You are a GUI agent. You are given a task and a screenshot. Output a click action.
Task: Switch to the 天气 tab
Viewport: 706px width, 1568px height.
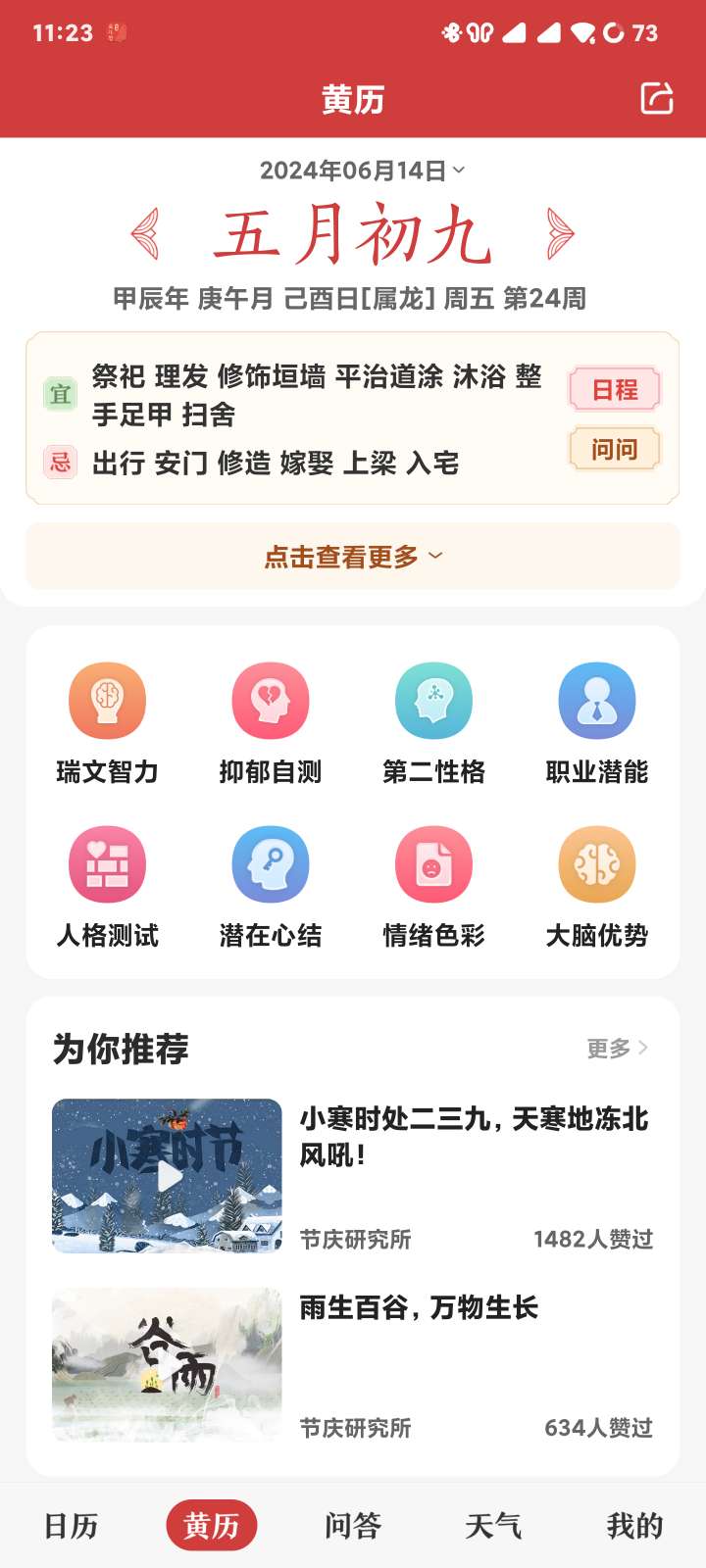click(x=493, y=1526)
